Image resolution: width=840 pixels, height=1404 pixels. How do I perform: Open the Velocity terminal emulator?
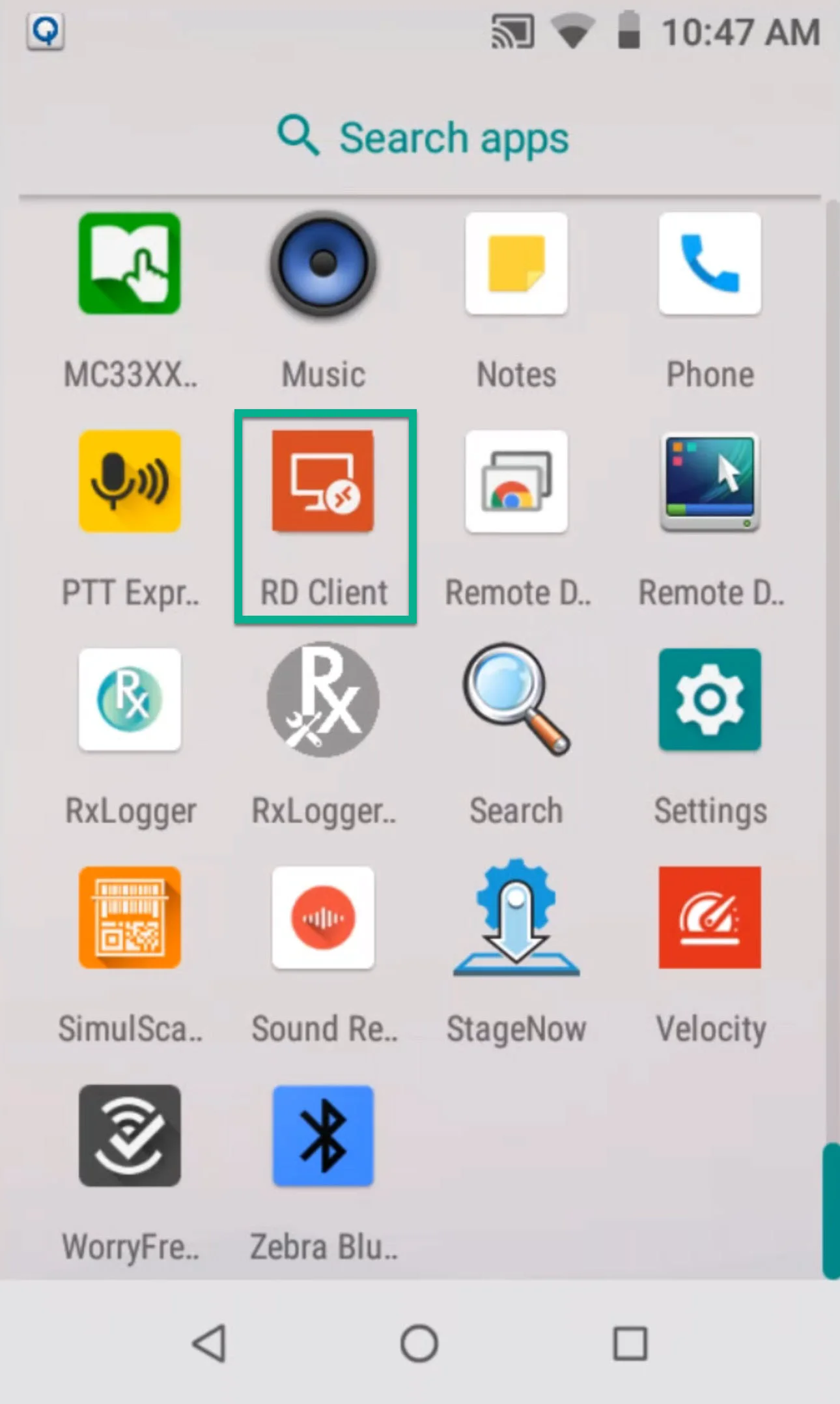pos(710,919)
